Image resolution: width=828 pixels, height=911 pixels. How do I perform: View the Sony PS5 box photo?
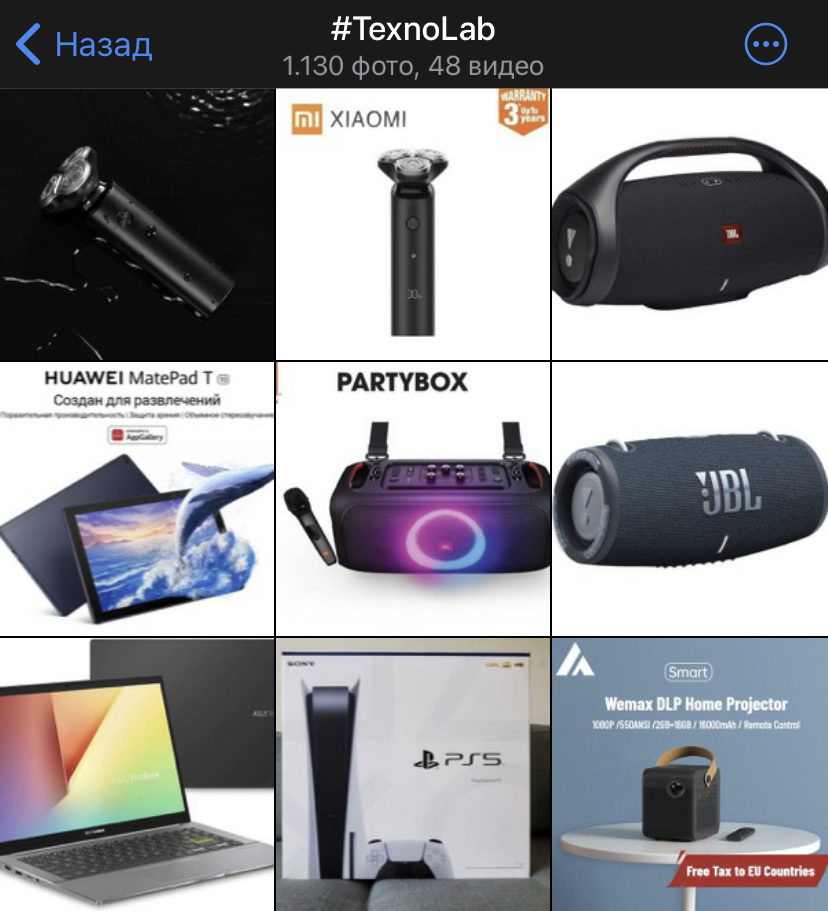(412, 774)
